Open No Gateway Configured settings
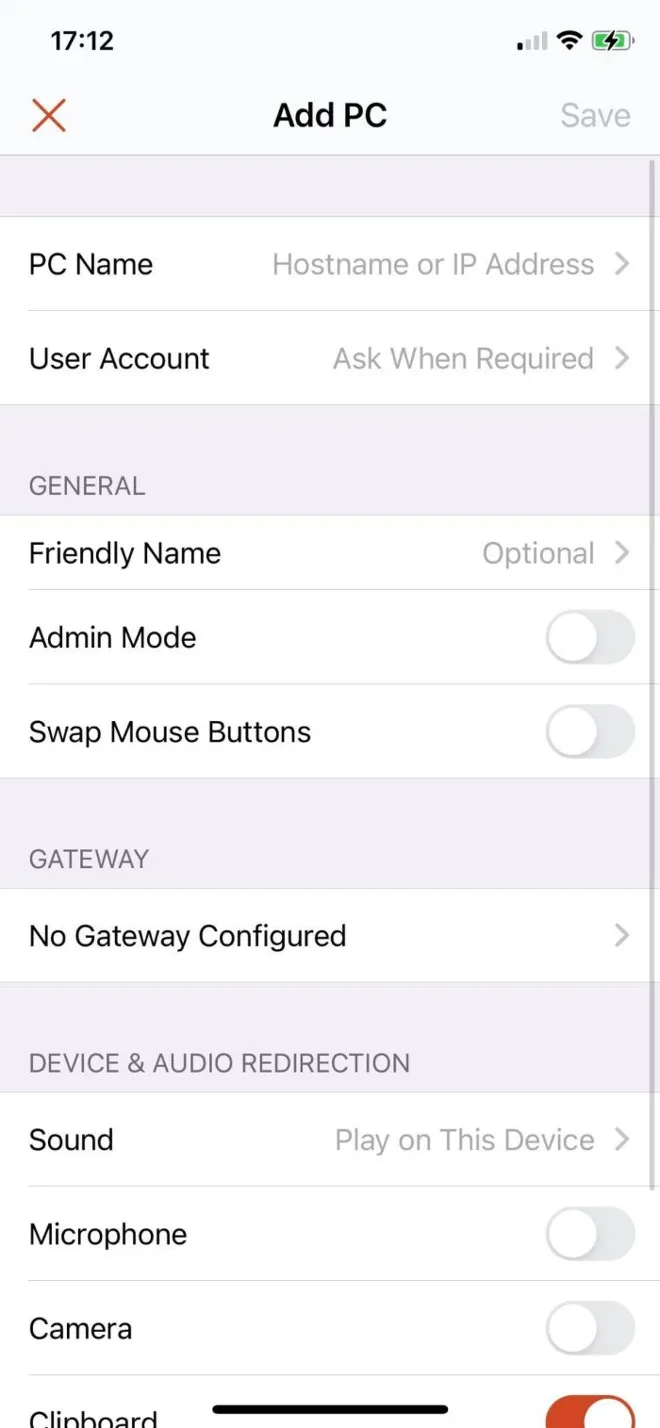 (330, 936)
